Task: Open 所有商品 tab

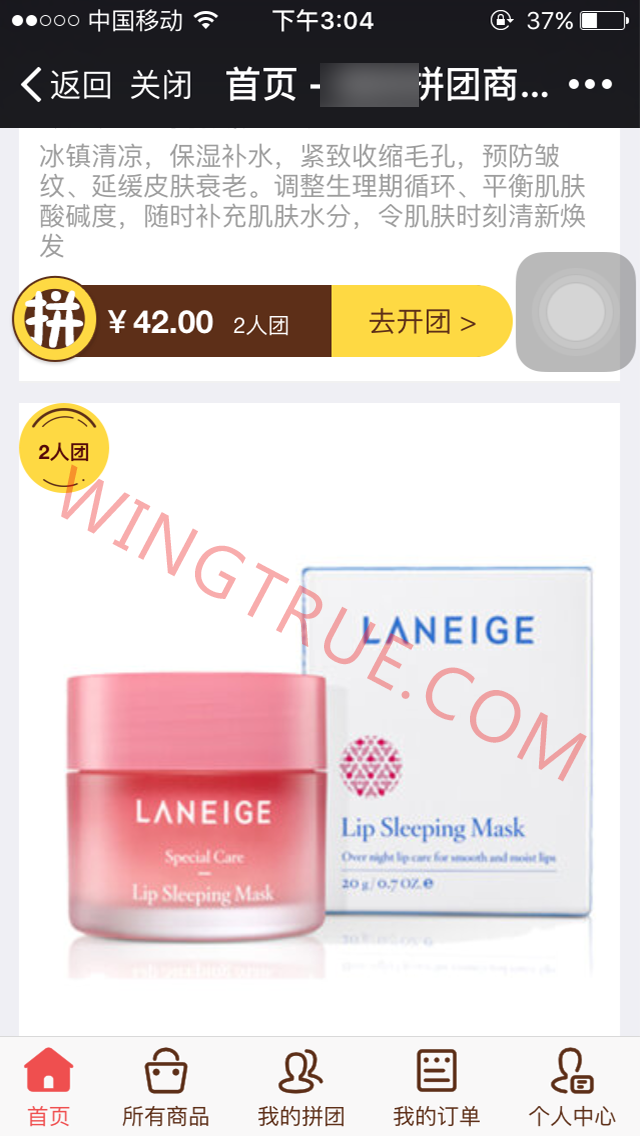Action: 165,1086
